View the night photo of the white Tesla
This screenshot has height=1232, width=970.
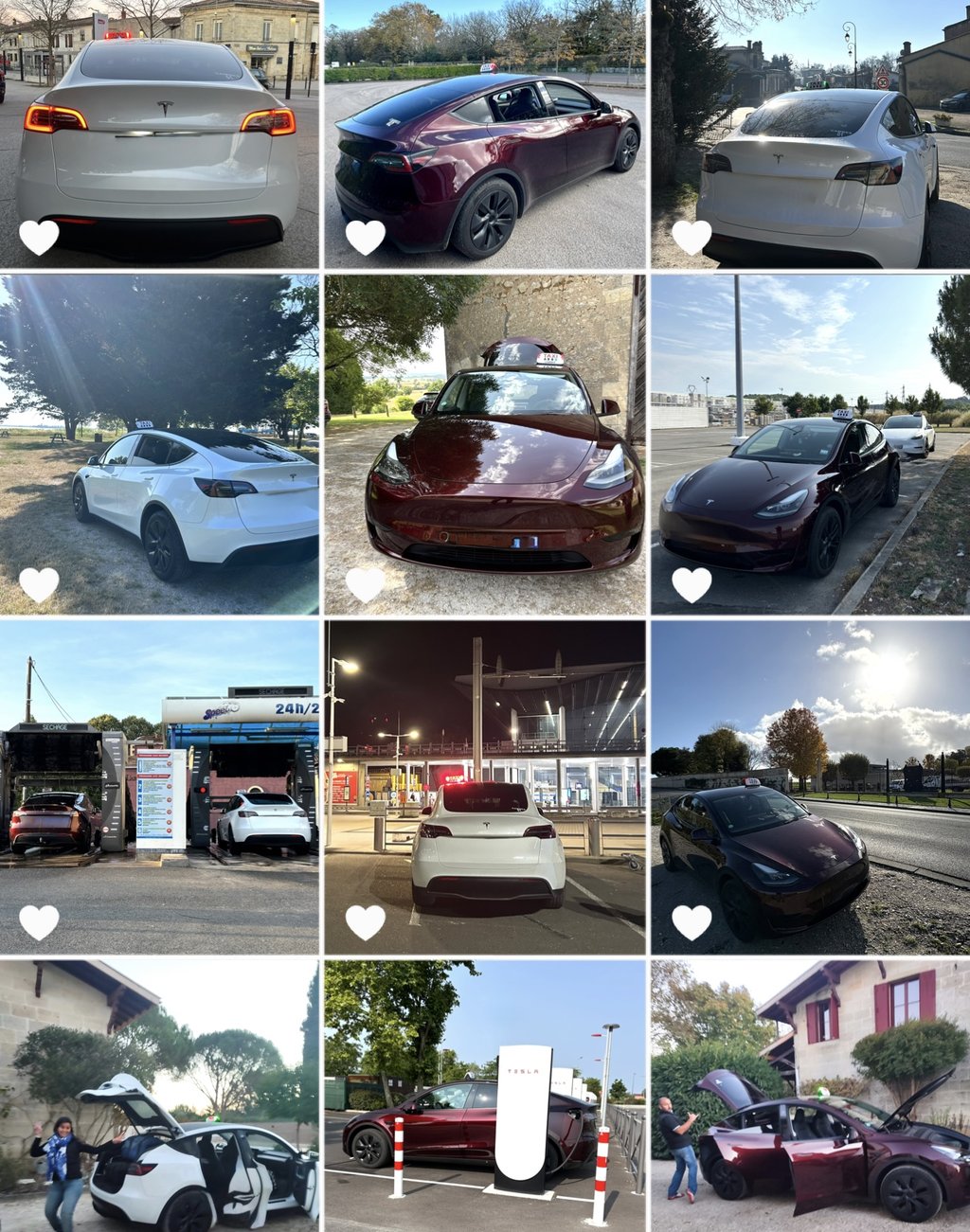coord(485,786)
